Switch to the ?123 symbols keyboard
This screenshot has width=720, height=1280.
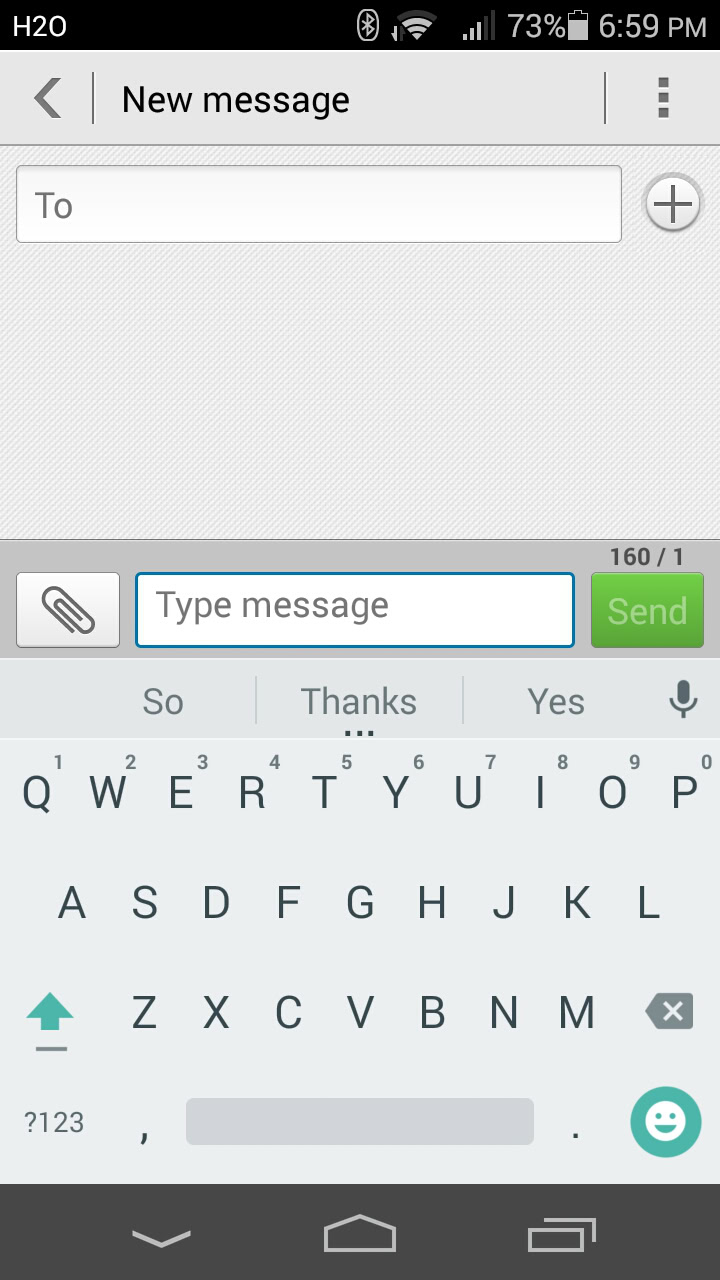[x=54, y=1122]
